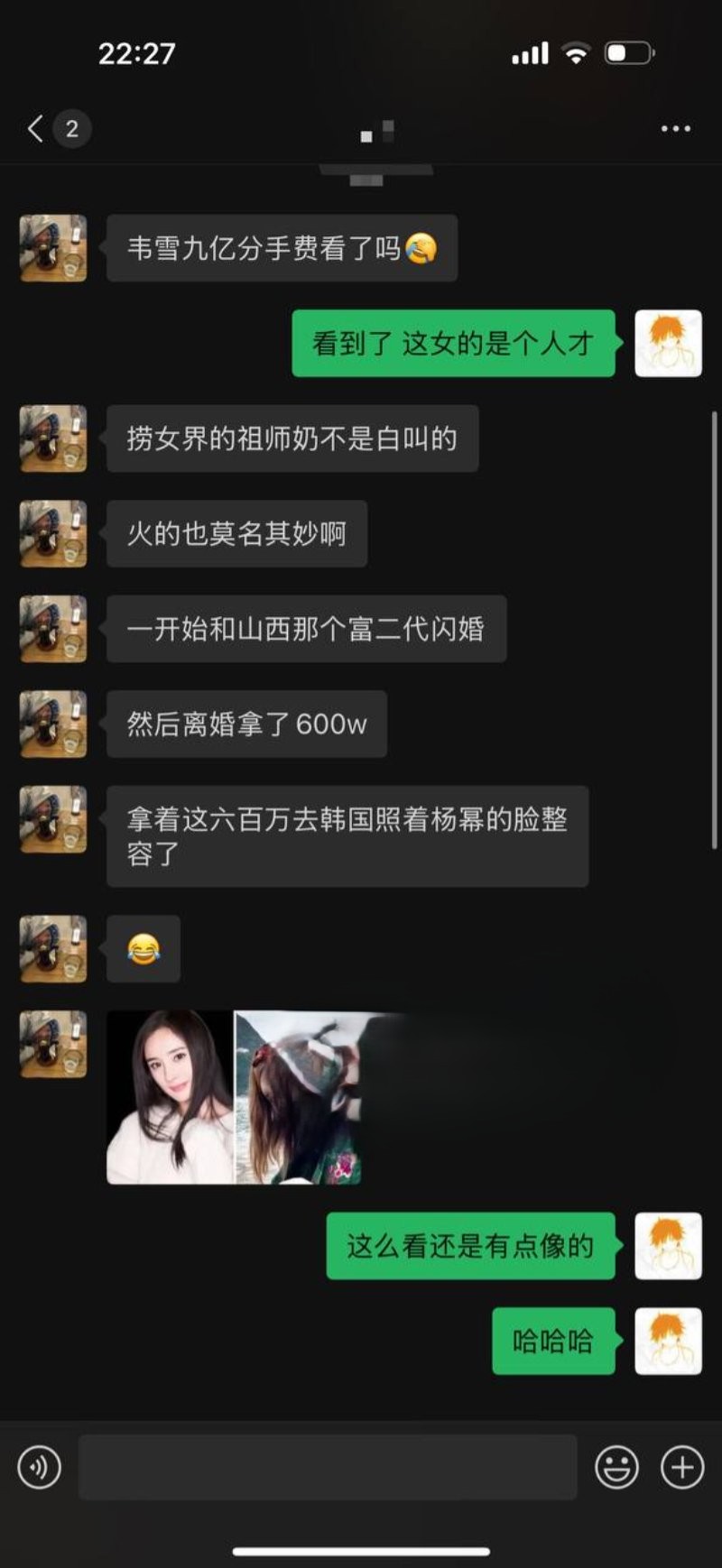Open the chat overflow menu
The height and width of the screenshot is (1568, 722).
[x=675, y=129]
